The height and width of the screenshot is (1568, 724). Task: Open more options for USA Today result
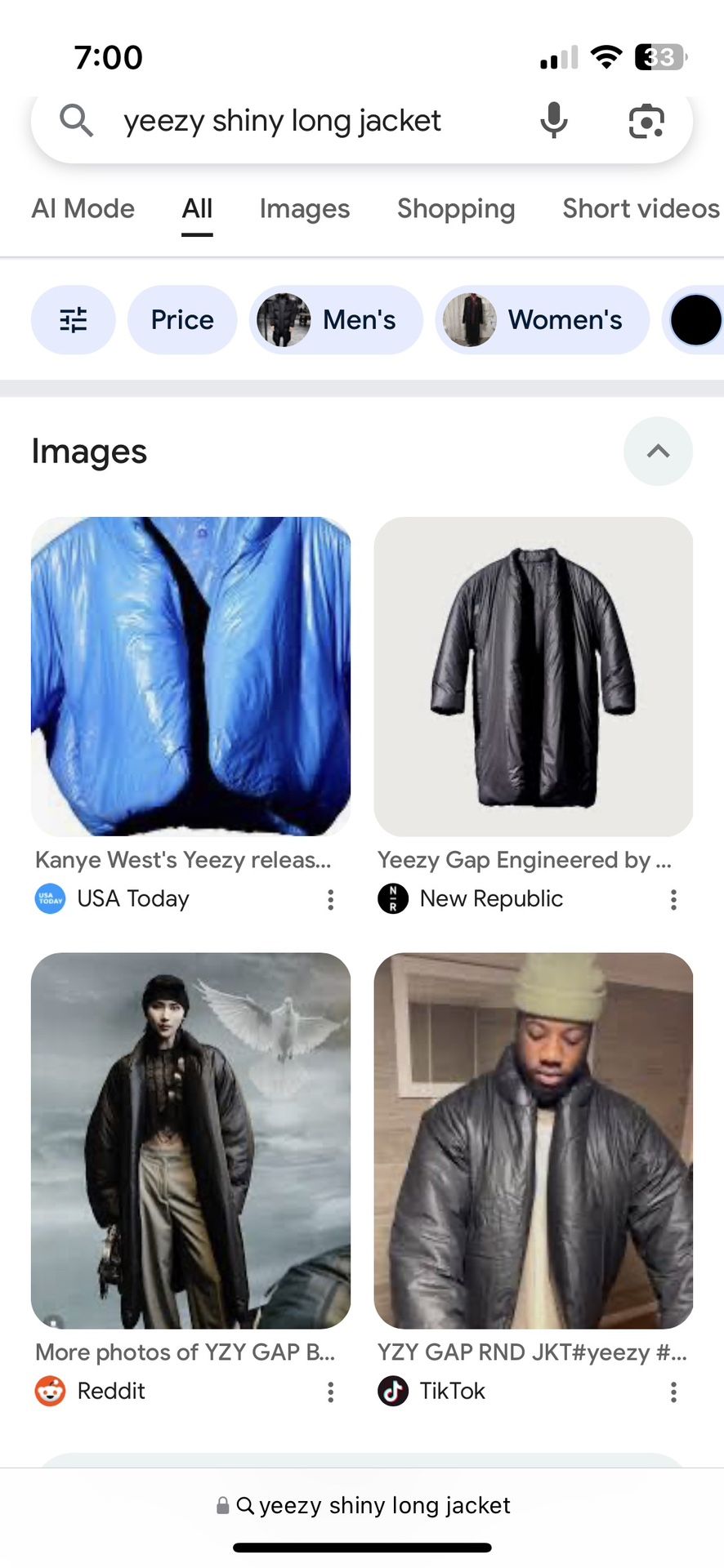click(330, 900)
